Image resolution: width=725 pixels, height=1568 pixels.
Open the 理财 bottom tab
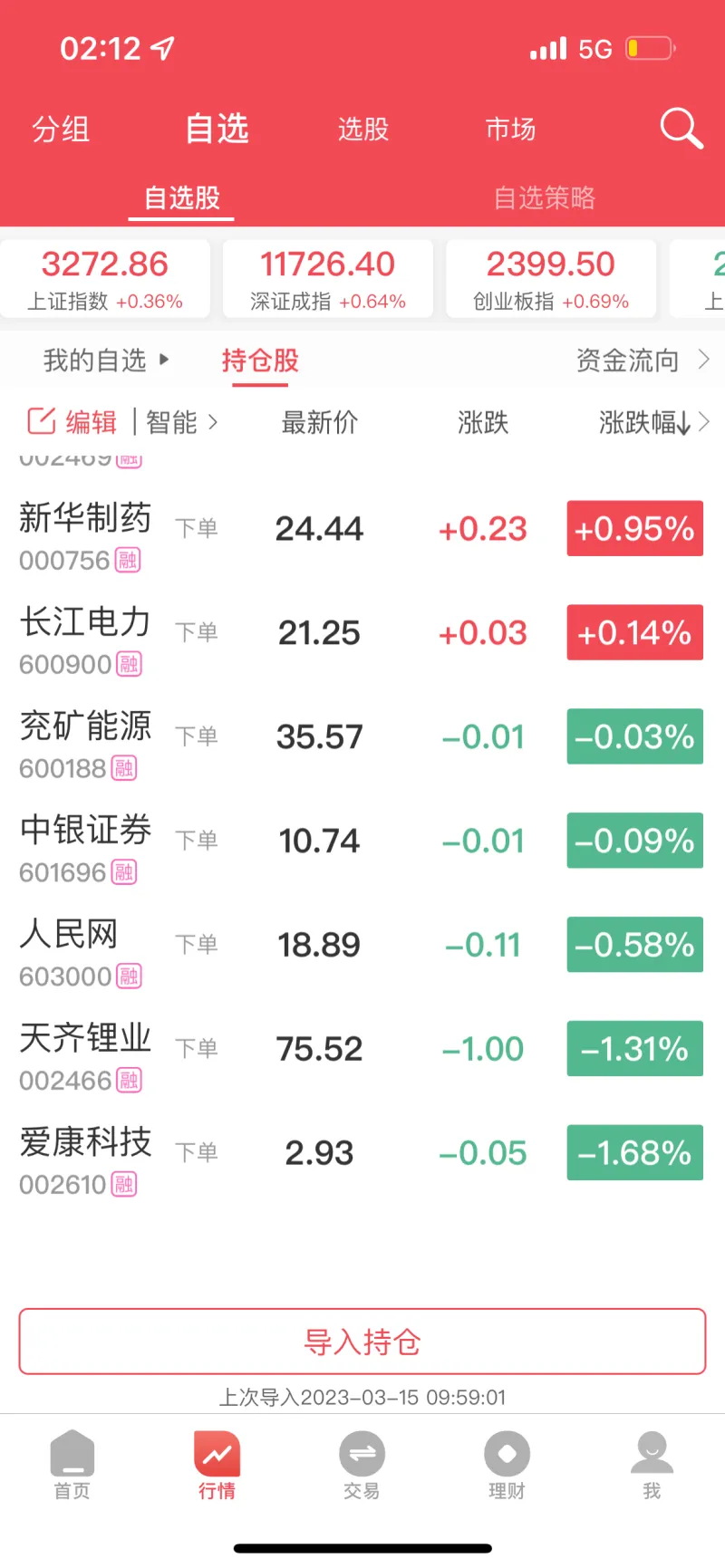pos(507,1465)
